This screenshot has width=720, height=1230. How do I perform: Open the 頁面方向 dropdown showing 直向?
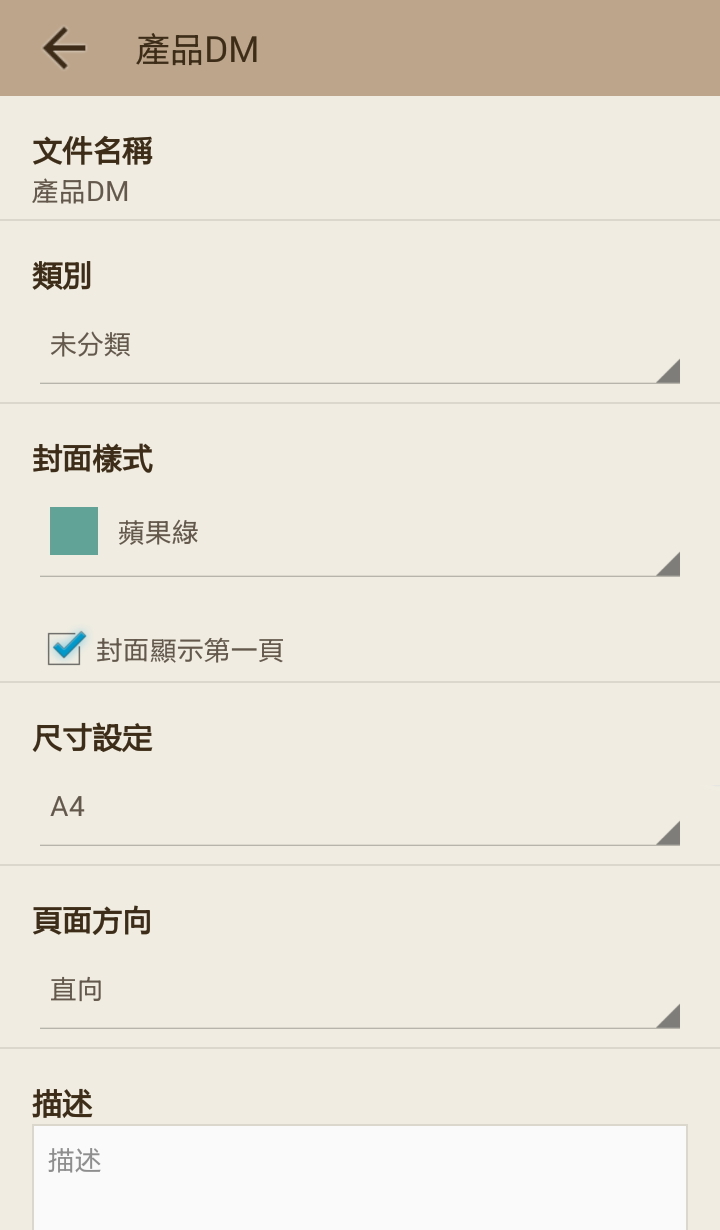(x=360, y=991)
